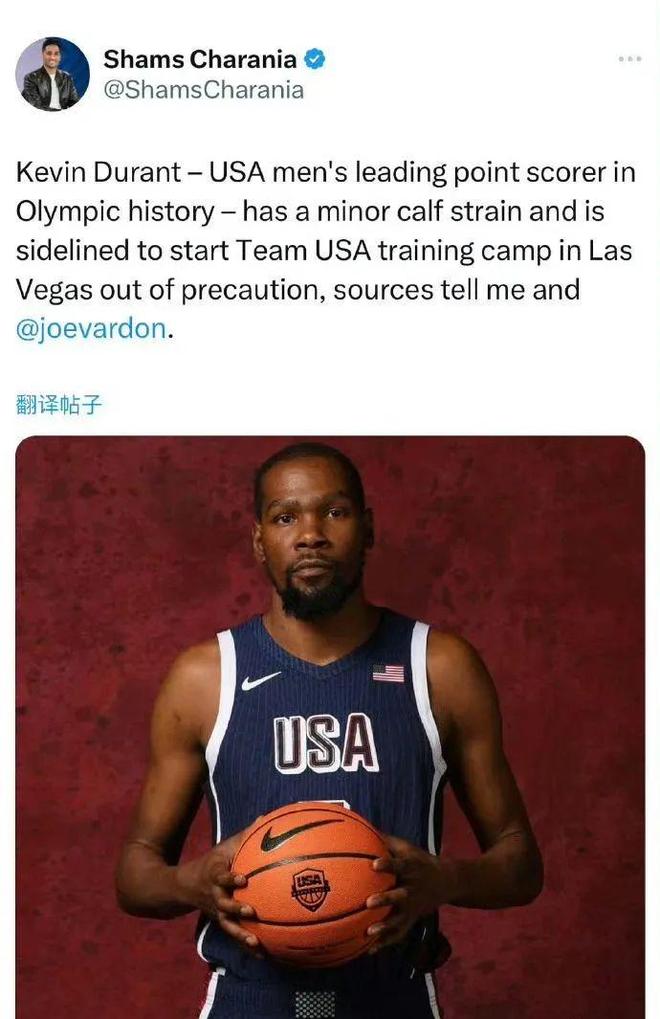
Task: Open the post's overflow menu
Action: pyautogui.click(x=629, y=59)
